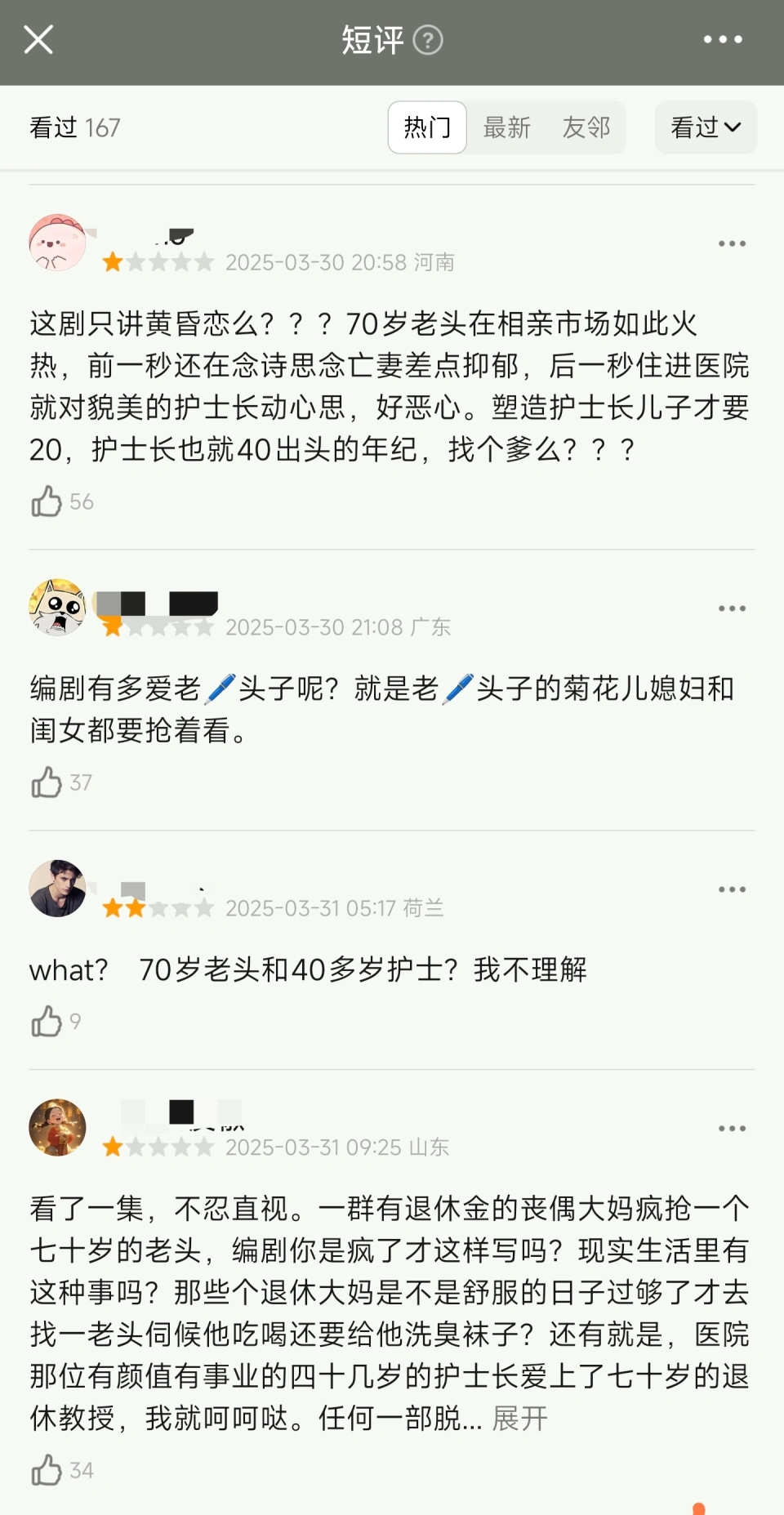Expand the Shandong review via 展开
Image resolution: width=784 pixels, height=1515 pixels.
(x=519, y=1418)
